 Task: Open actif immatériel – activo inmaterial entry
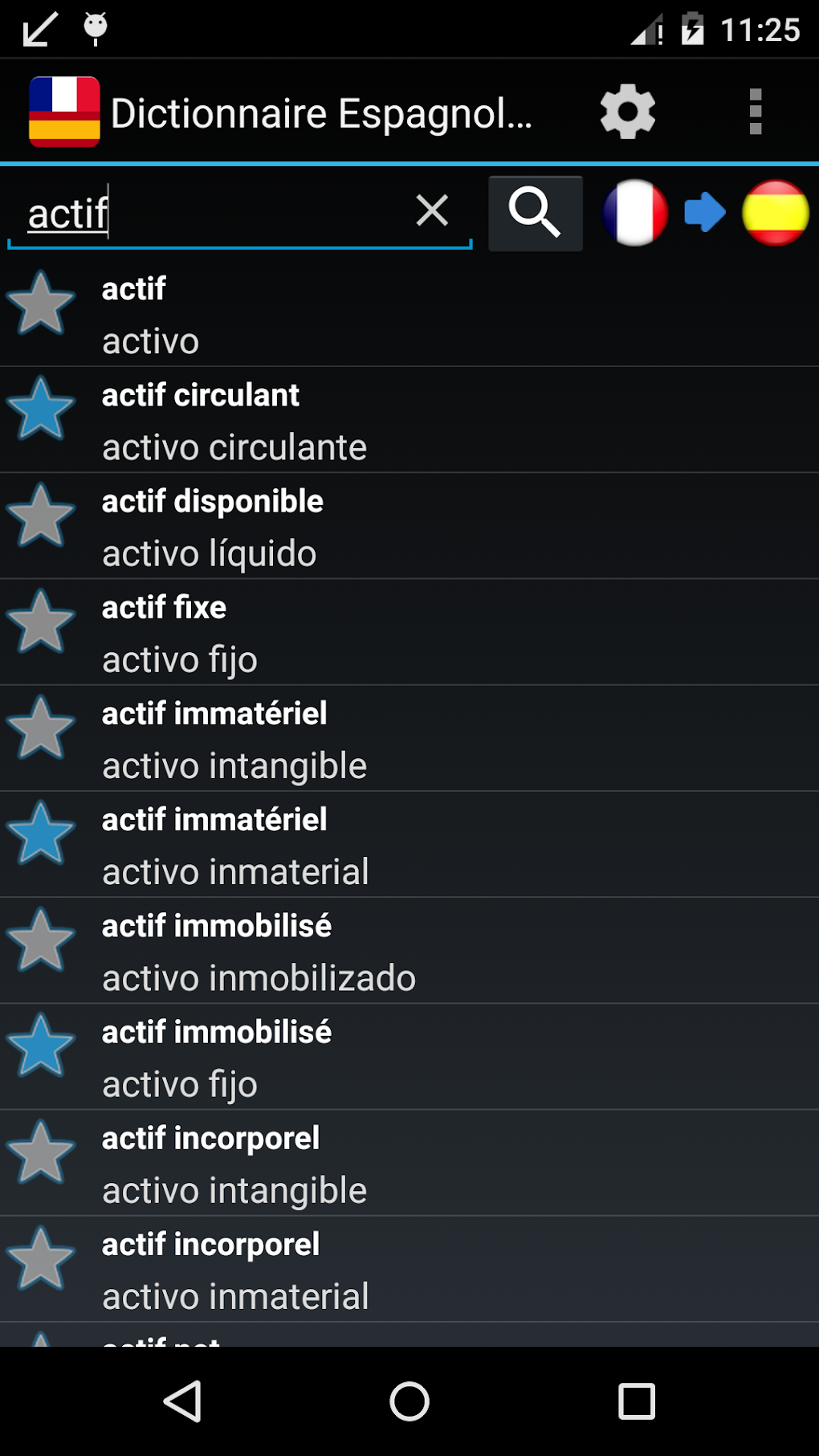[x=401, y=845]
